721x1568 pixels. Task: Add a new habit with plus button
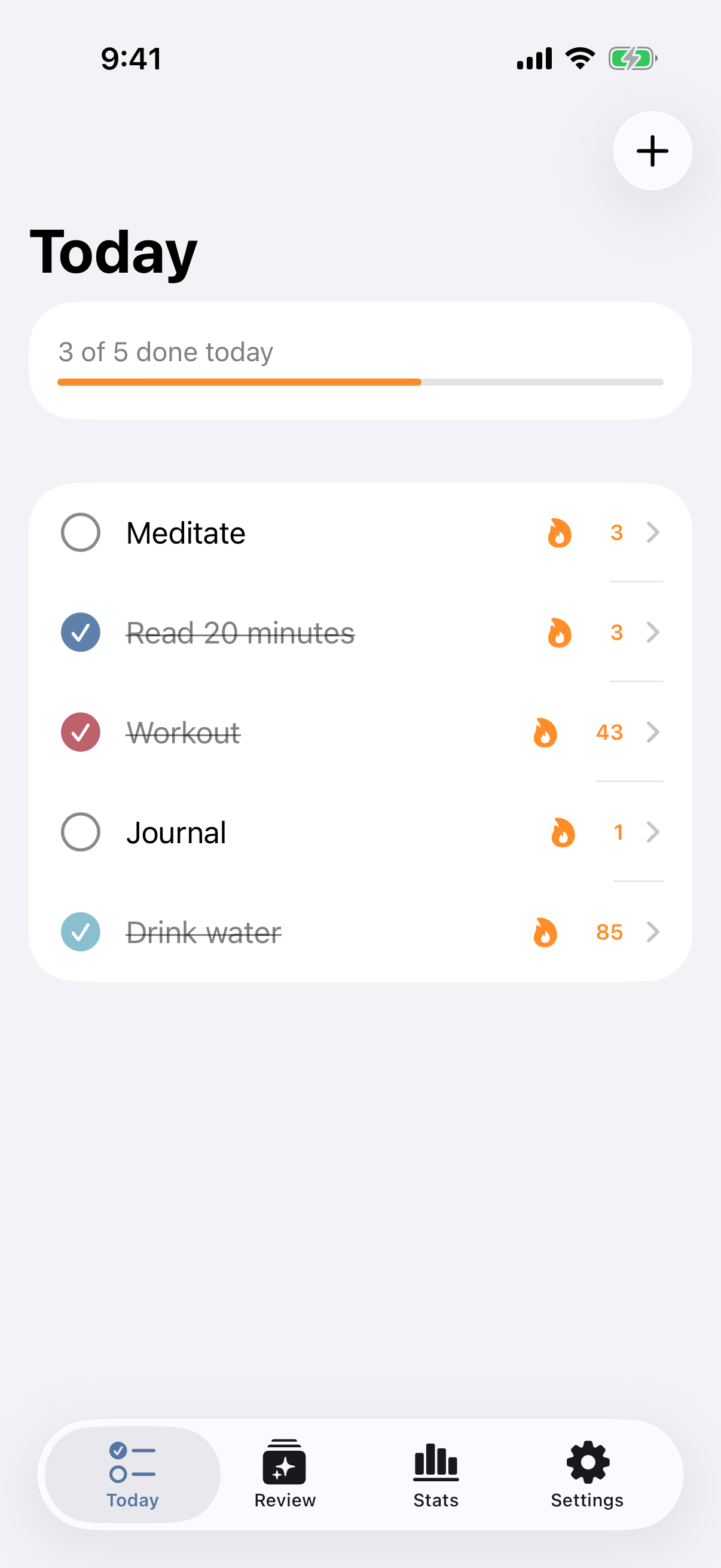coord(652,151)
